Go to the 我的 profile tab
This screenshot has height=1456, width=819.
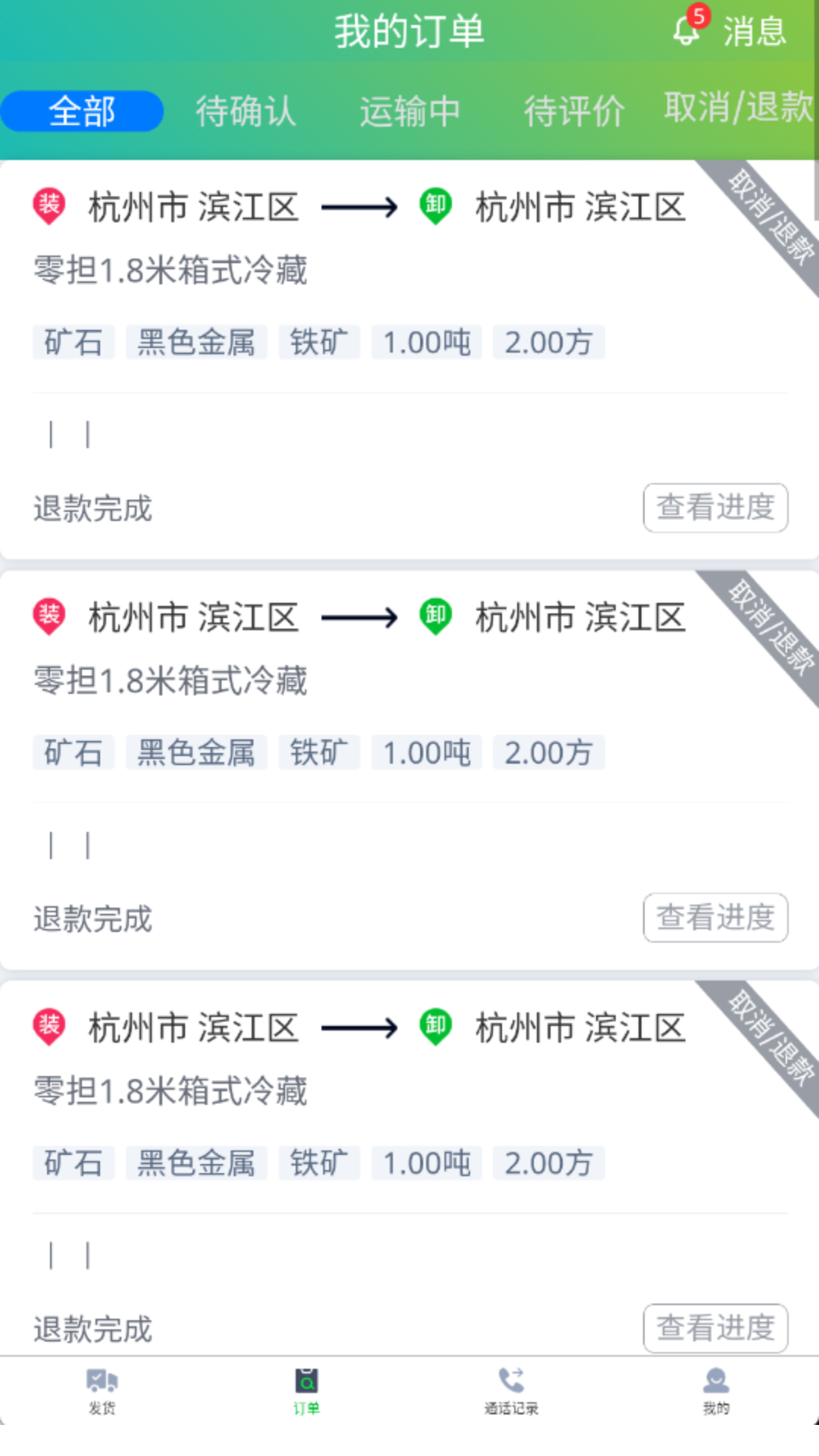[x=716, y=1391]
